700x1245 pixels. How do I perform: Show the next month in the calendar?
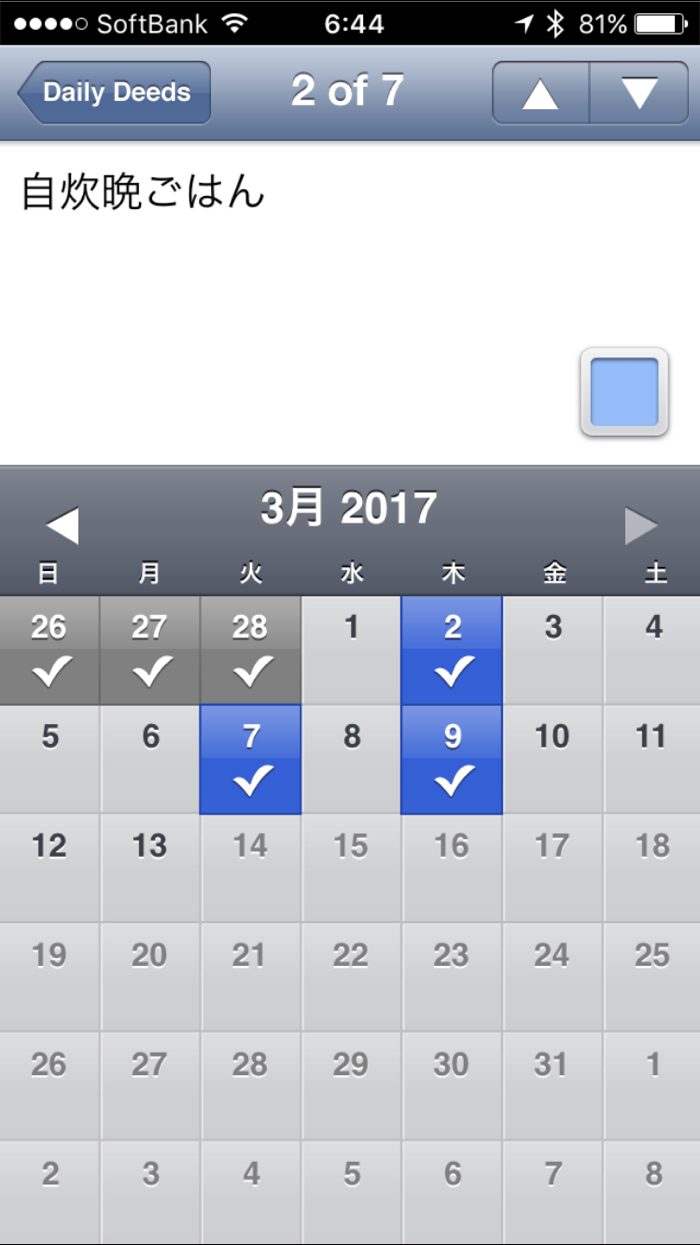pyautogui.click(x=641, y=525)
